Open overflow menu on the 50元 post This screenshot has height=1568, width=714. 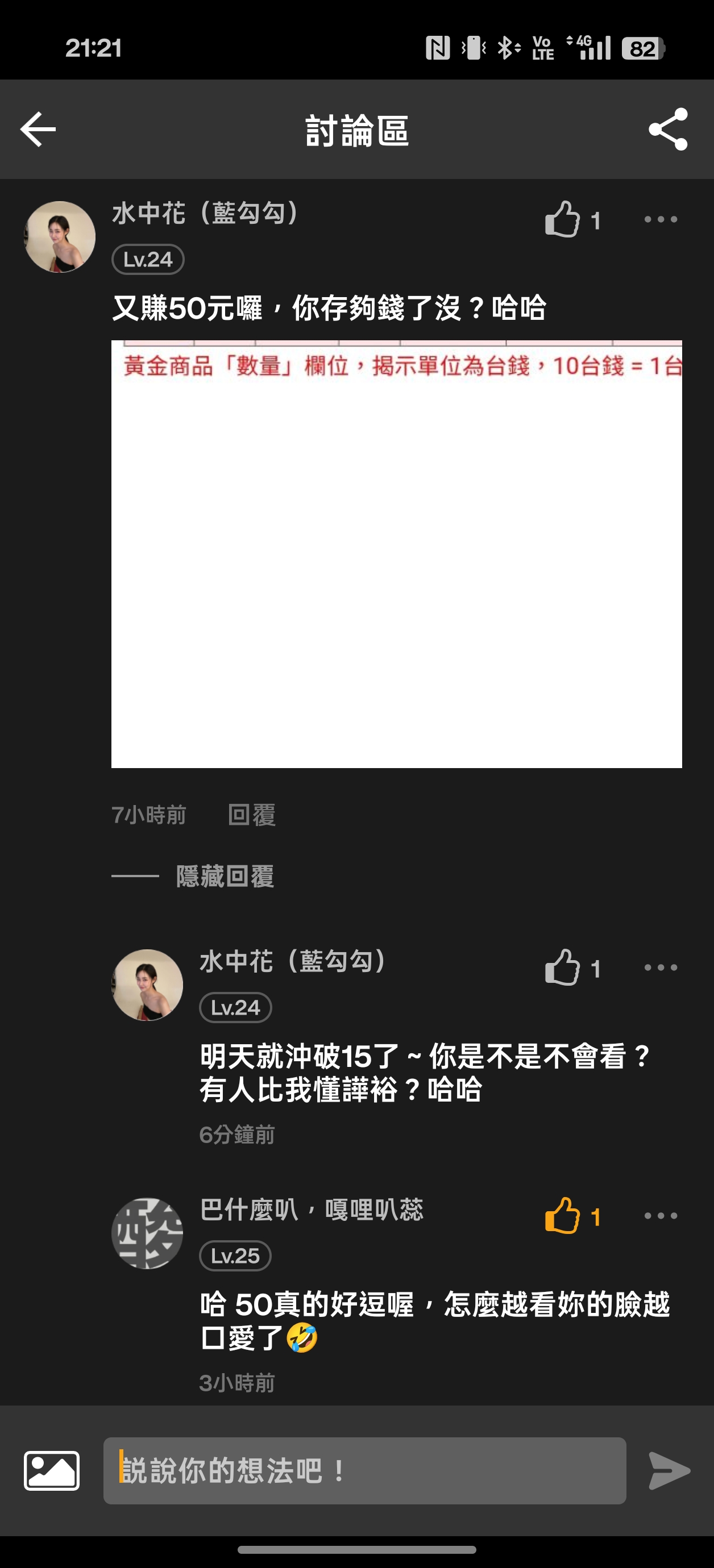click(661, 219)
